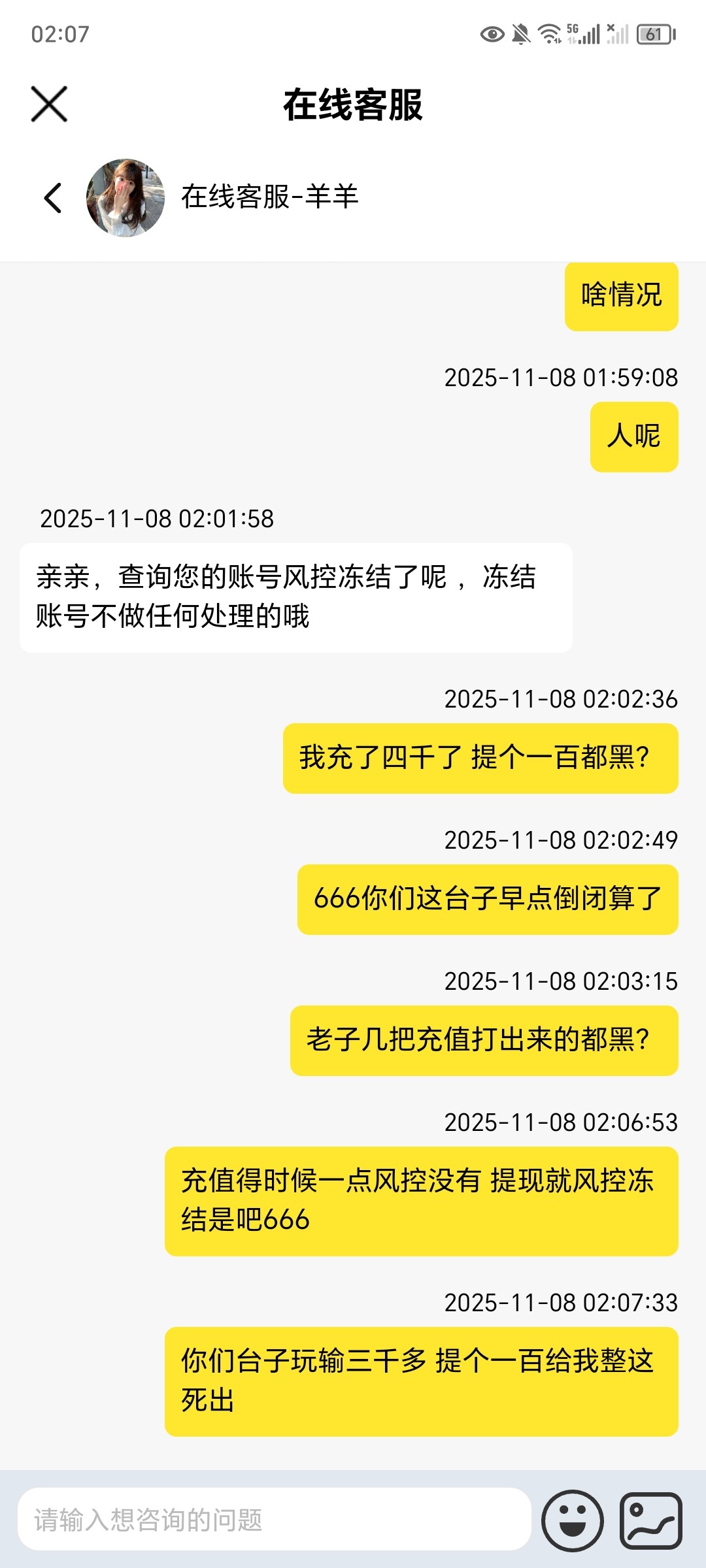Tap the 在线客服 title at top
The width and height of the screenshot is (706, 1568).
click(353, 103)
